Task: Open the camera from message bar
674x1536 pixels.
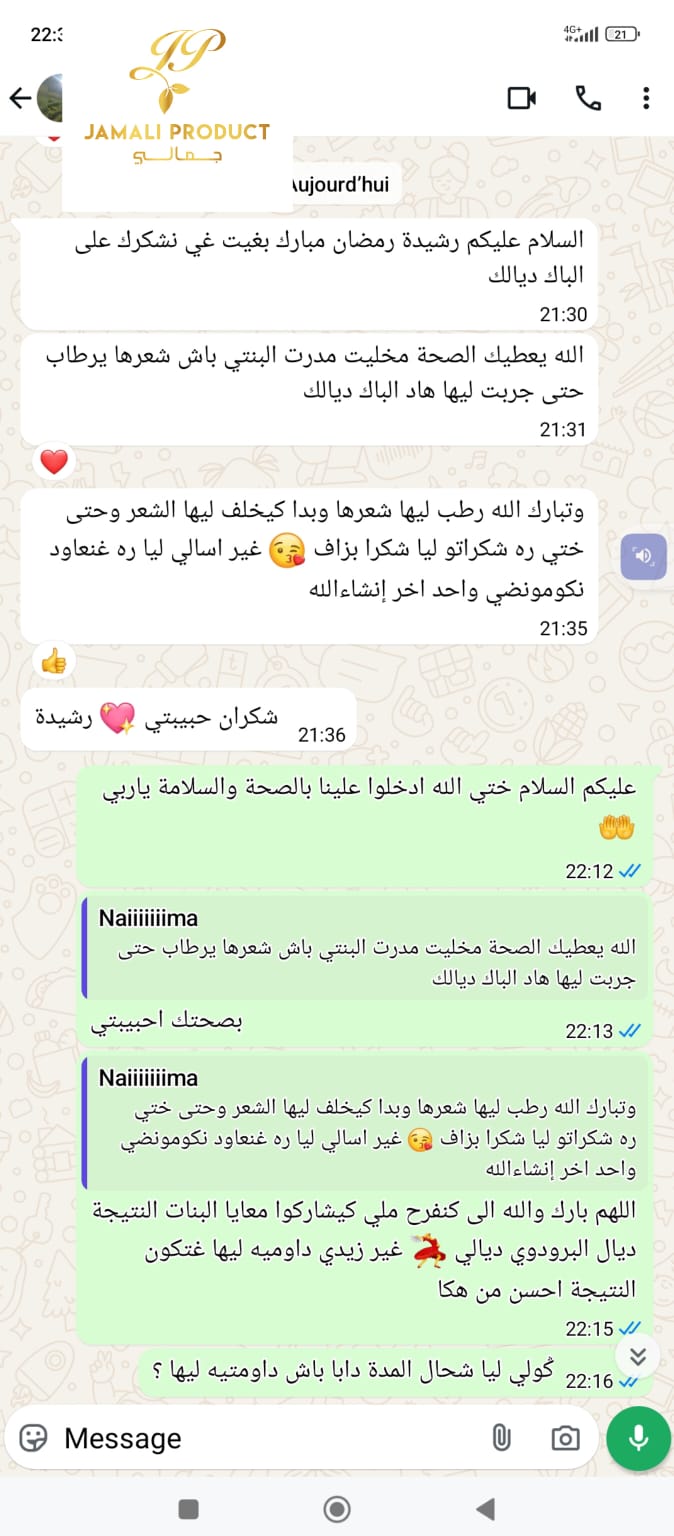Action: [x=565, y=1438]
